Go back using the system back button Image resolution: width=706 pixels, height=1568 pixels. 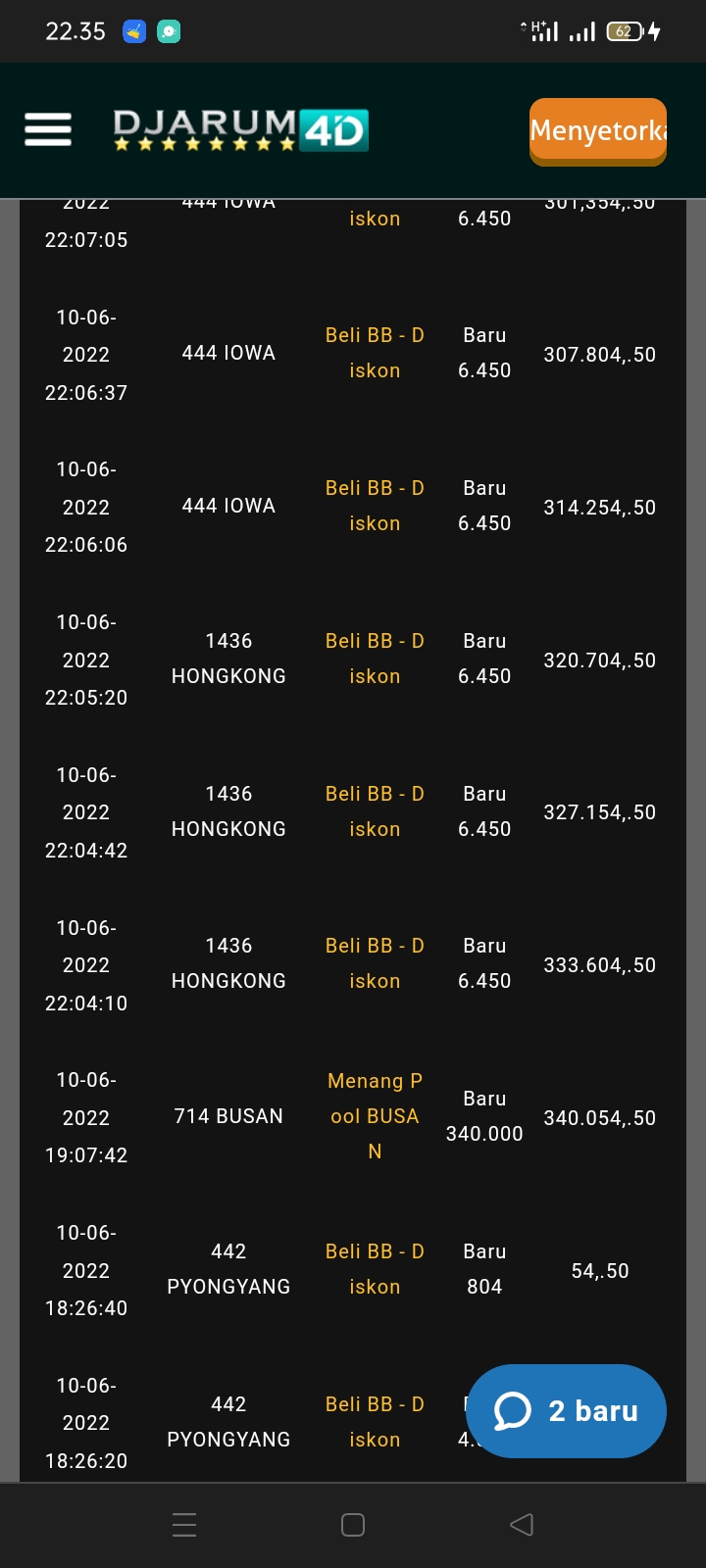[x=522, y=1524]
